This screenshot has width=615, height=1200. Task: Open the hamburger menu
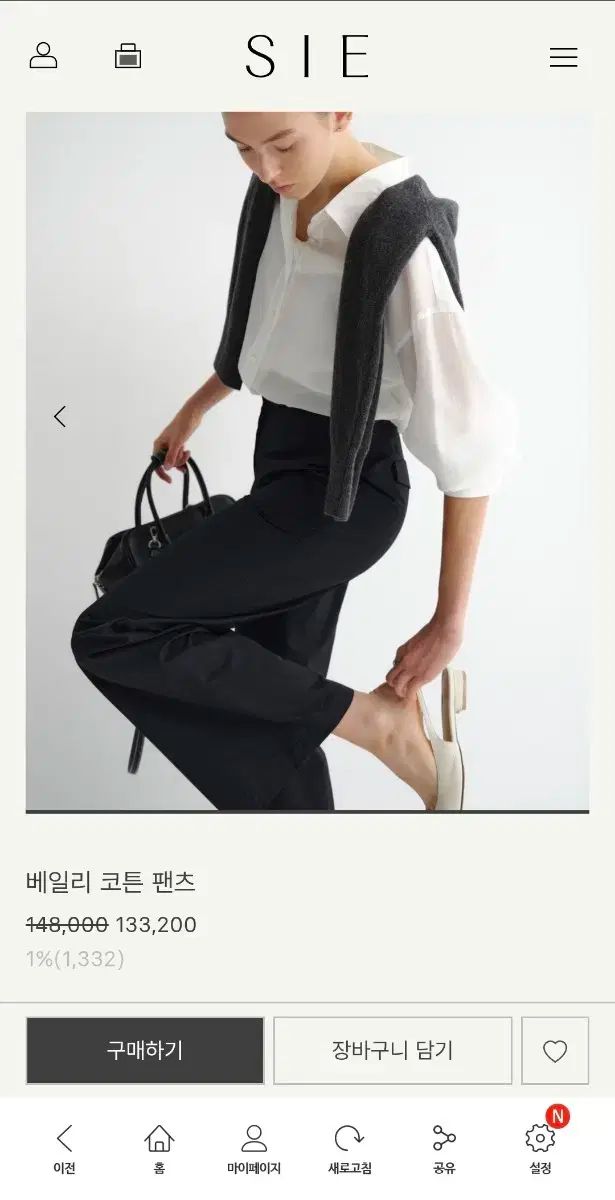[563, 57]
